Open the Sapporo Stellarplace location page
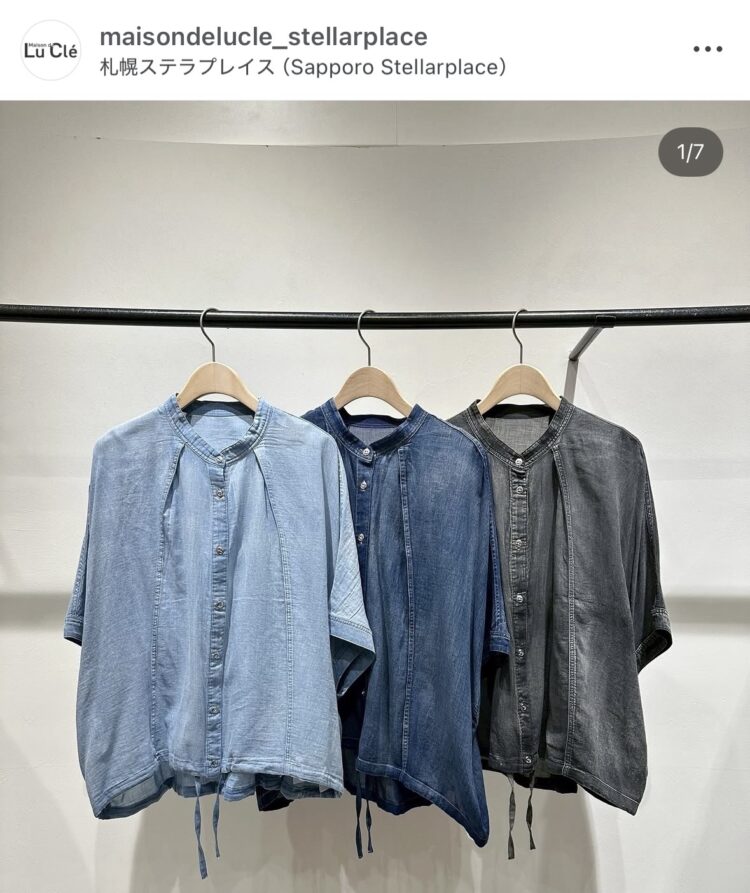Viewport: 750px width, 893px height. tap(303, 68)
